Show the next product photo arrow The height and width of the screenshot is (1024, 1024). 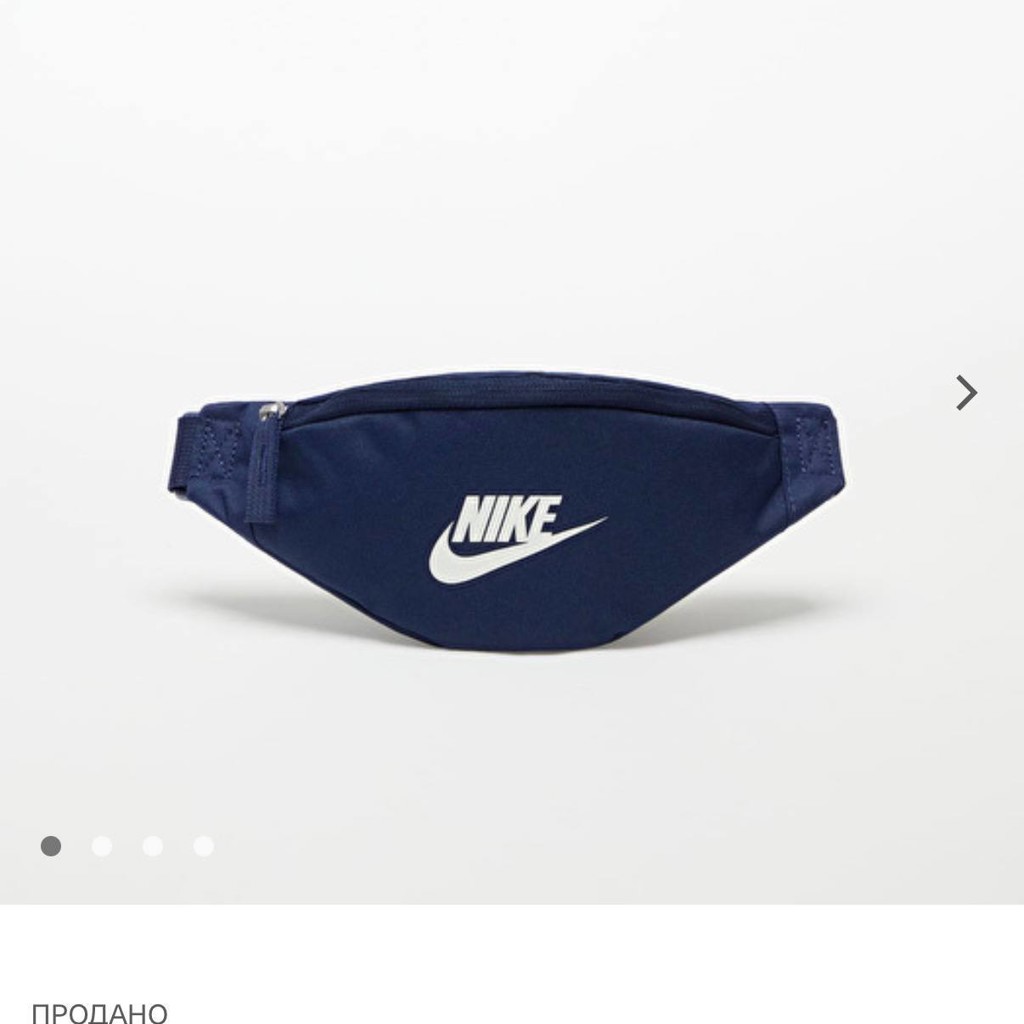coord(967,392)
